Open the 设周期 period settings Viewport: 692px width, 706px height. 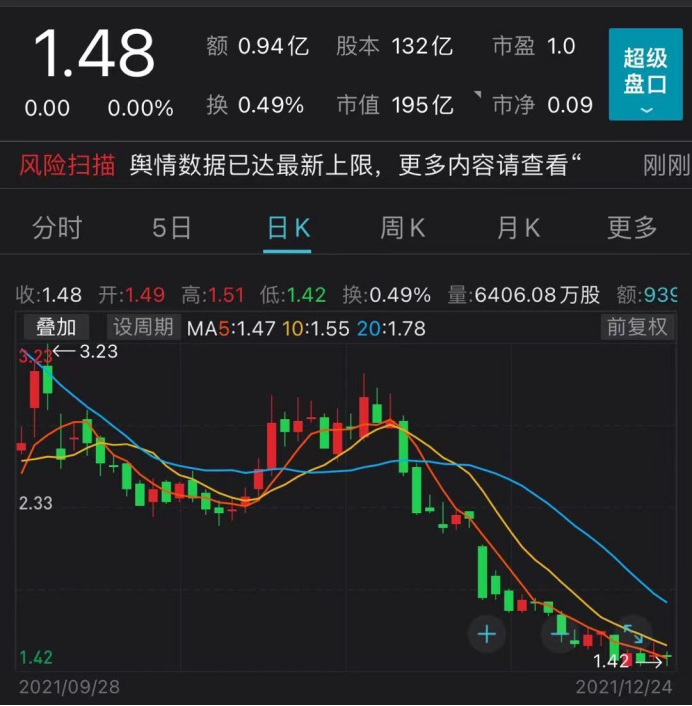[143, 327]
